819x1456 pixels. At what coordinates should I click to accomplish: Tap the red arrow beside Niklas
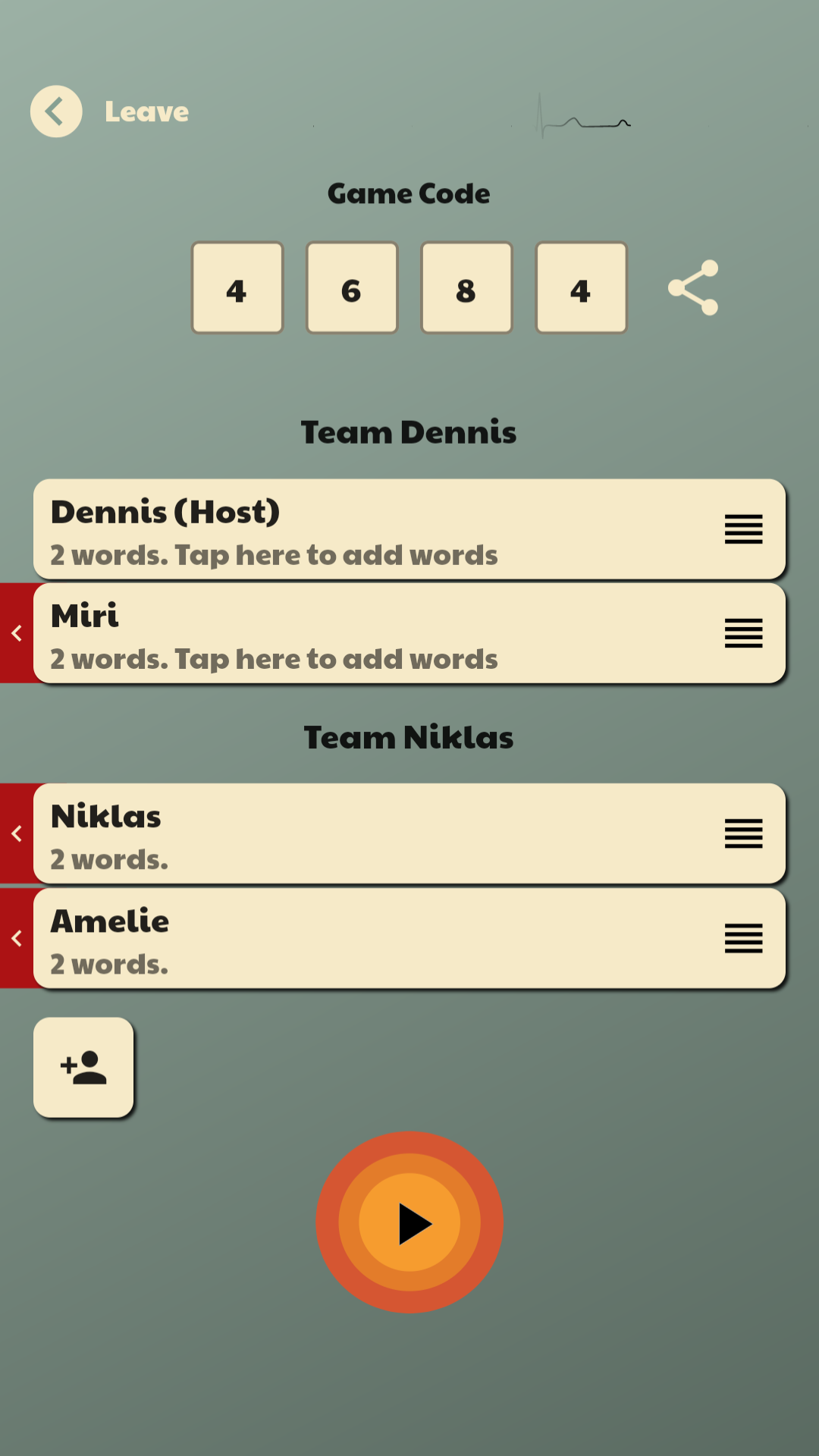click(17, 833)
